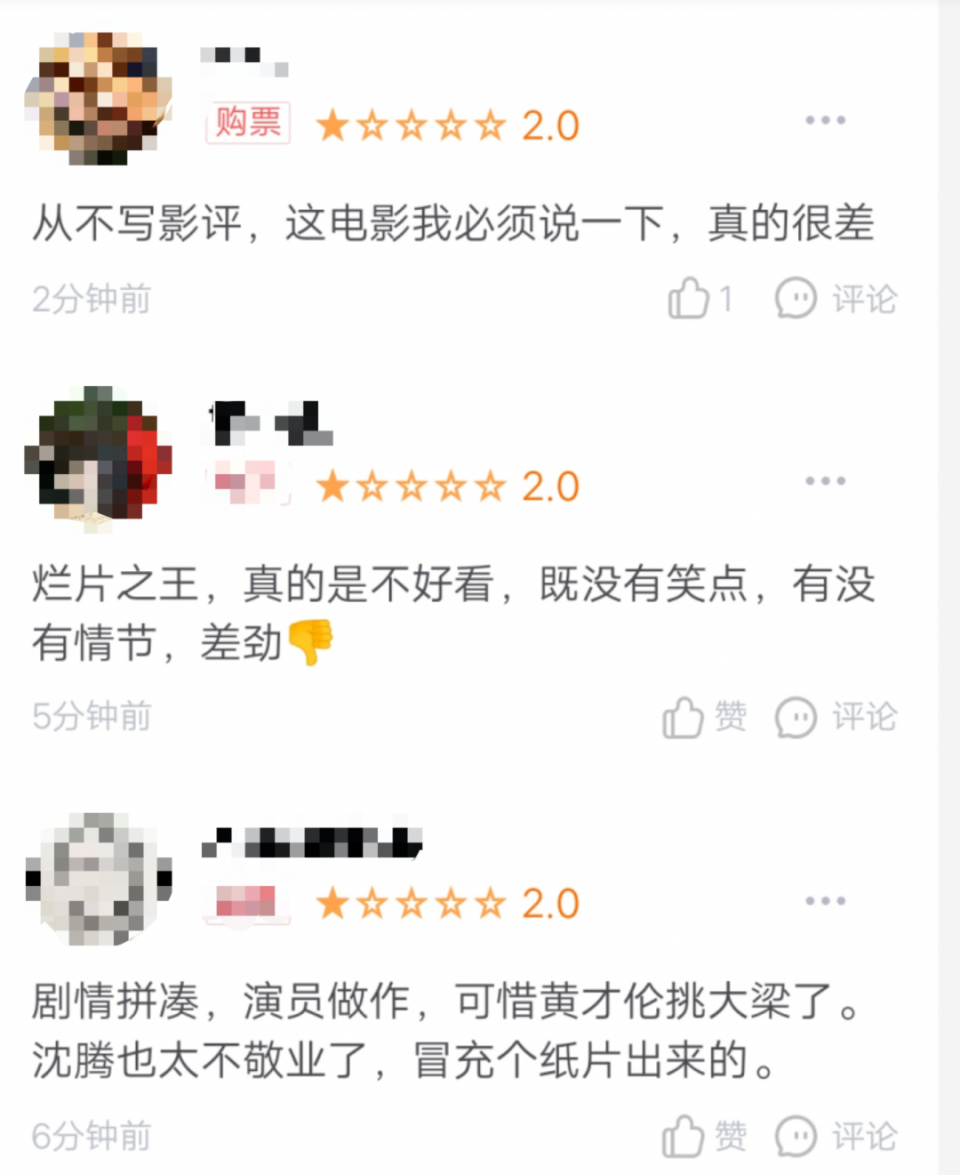The image size is (960, 1175).
Task: Open avatar of the reviewer posted 5分钟前
Action: click(x=98, y=458)
